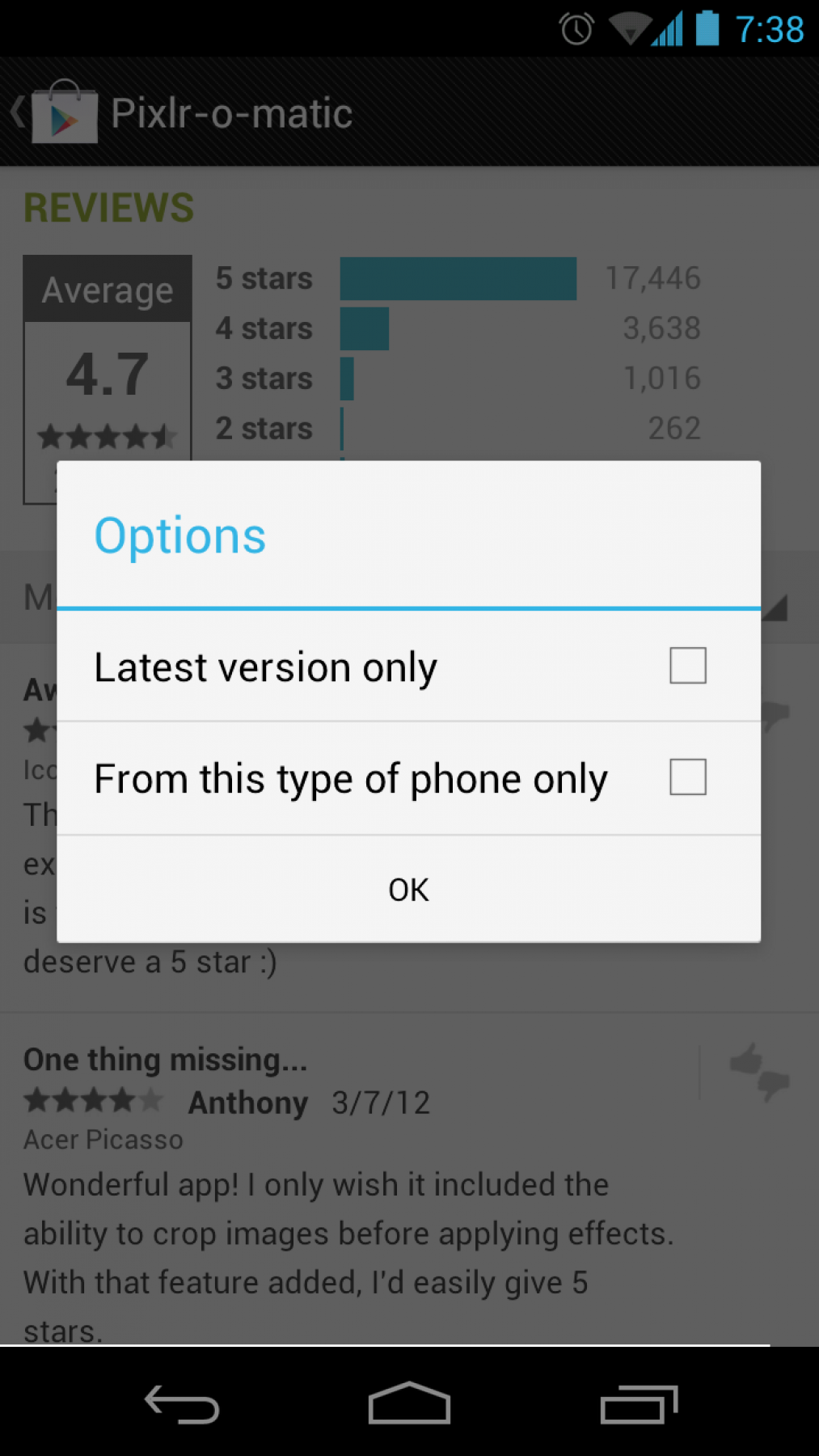The width and height of the screenshot is (819, 1456).
Task: Open recent apps
Action: click(x=638, y=1403)
